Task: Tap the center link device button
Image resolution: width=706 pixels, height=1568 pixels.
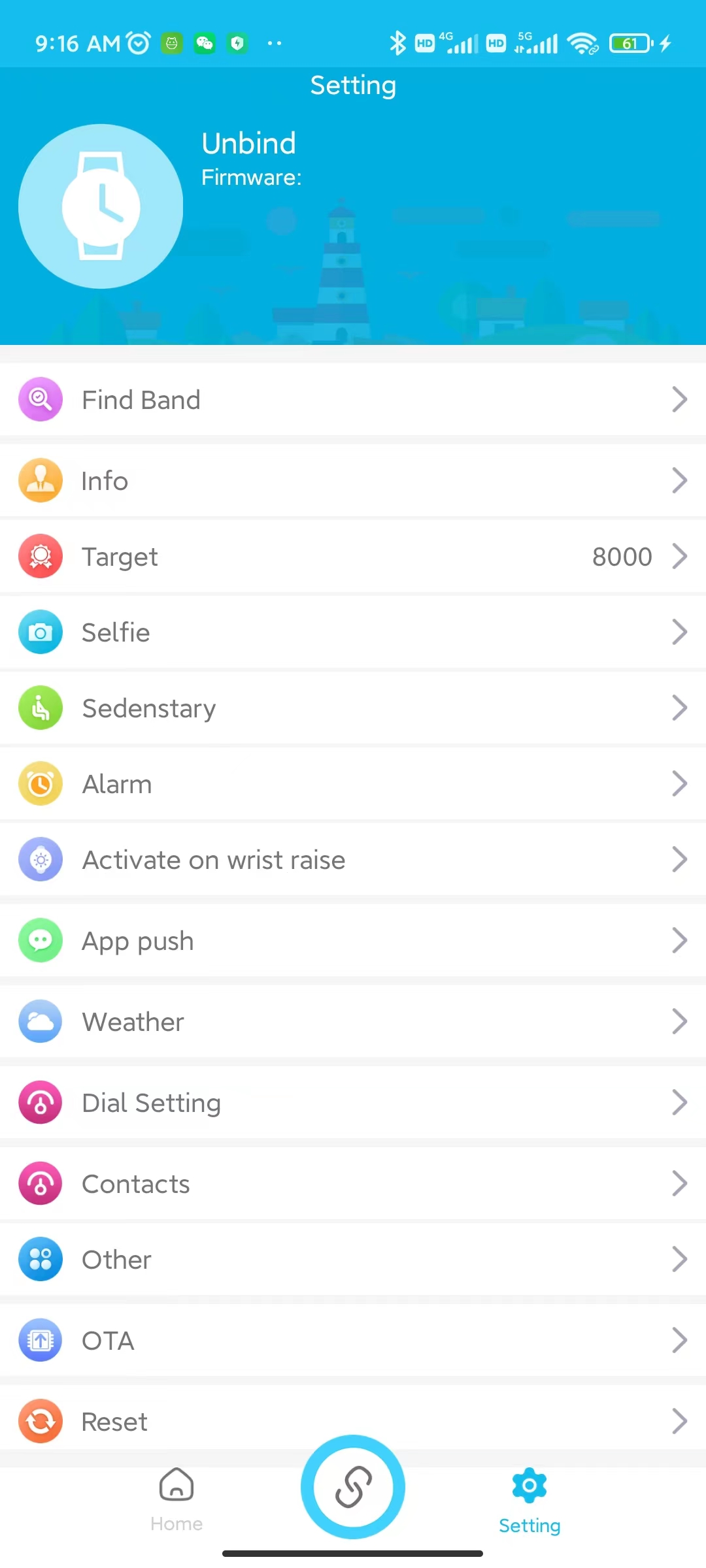Action: coord(353,1487)
